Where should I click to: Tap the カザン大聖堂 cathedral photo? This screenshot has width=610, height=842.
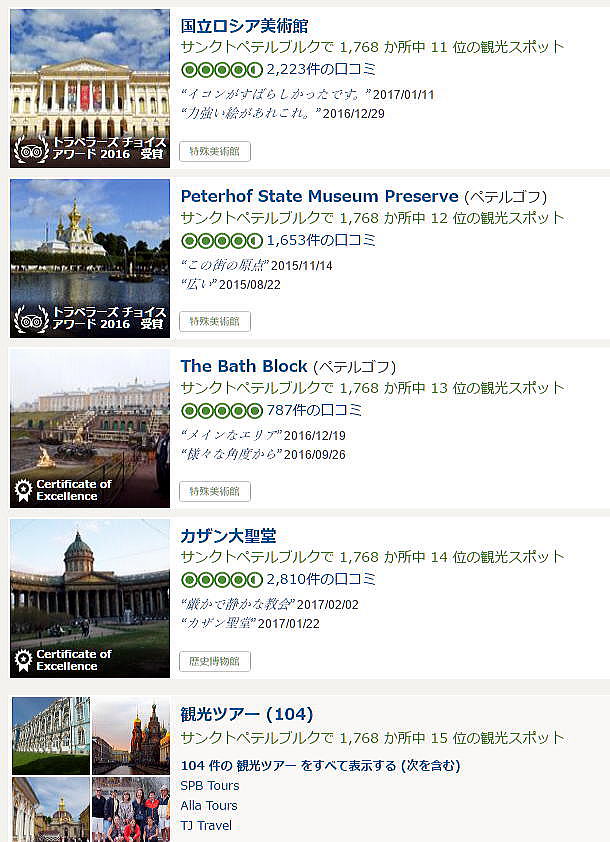tap(90, 598)
